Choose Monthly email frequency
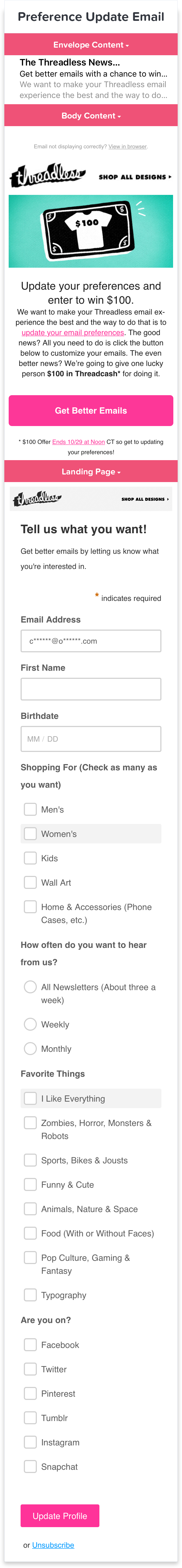 [x=30, y=1049]
